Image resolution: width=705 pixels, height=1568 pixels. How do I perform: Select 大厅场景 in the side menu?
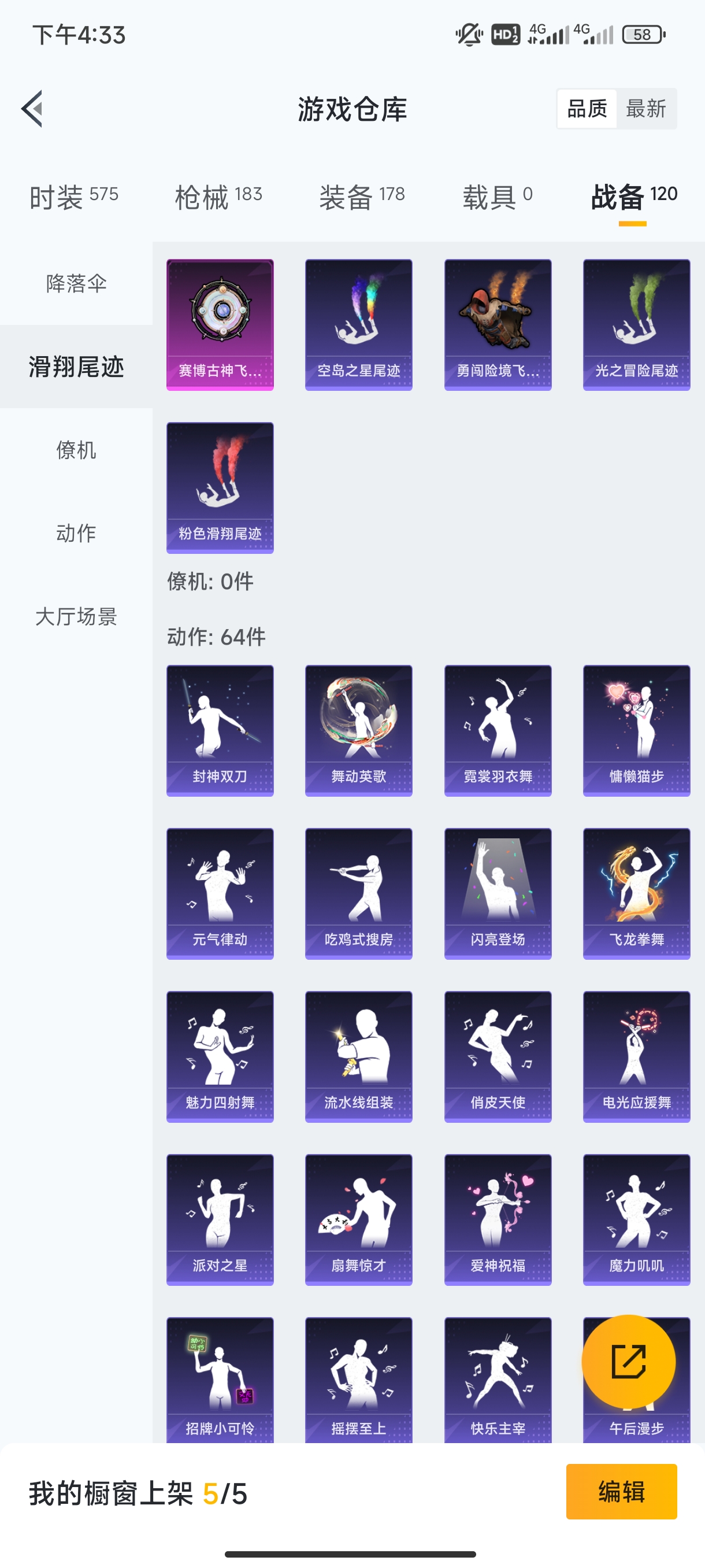(76, 616)
